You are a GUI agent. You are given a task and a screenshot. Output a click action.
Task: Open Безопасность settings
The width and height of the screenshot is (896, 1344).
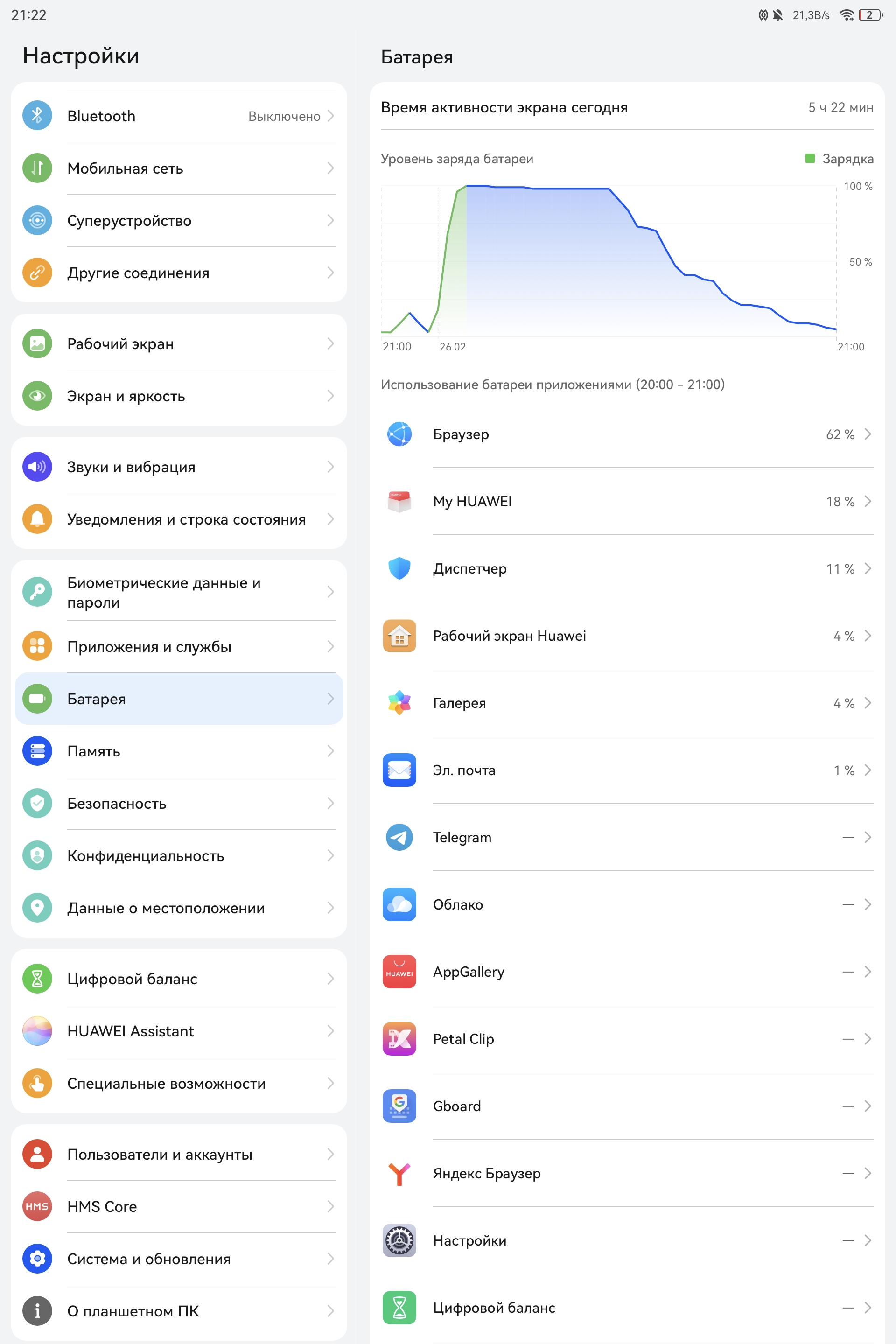tap(178, 804)
